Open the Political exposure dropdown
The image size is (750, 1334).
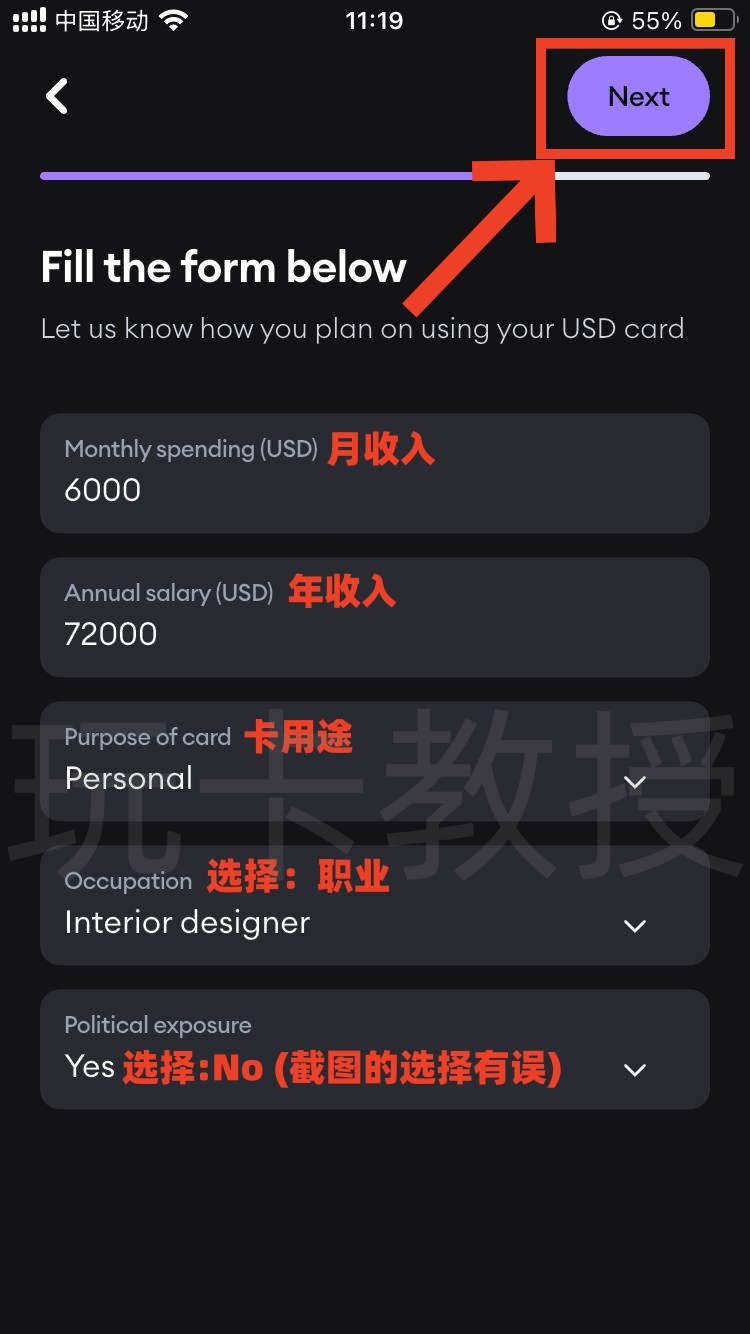[375, 1048]
